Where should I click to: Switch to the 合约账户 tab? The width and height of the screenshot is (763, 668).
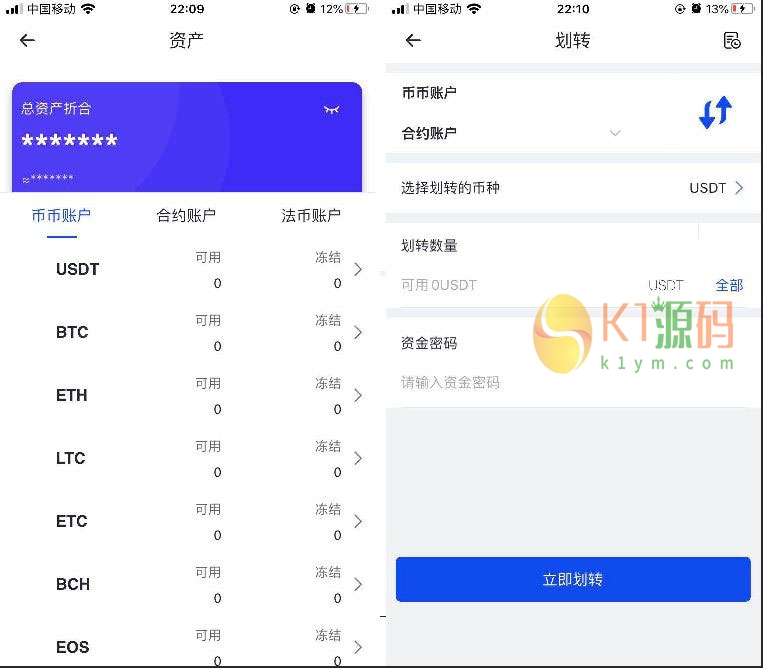tap(186, 215)
